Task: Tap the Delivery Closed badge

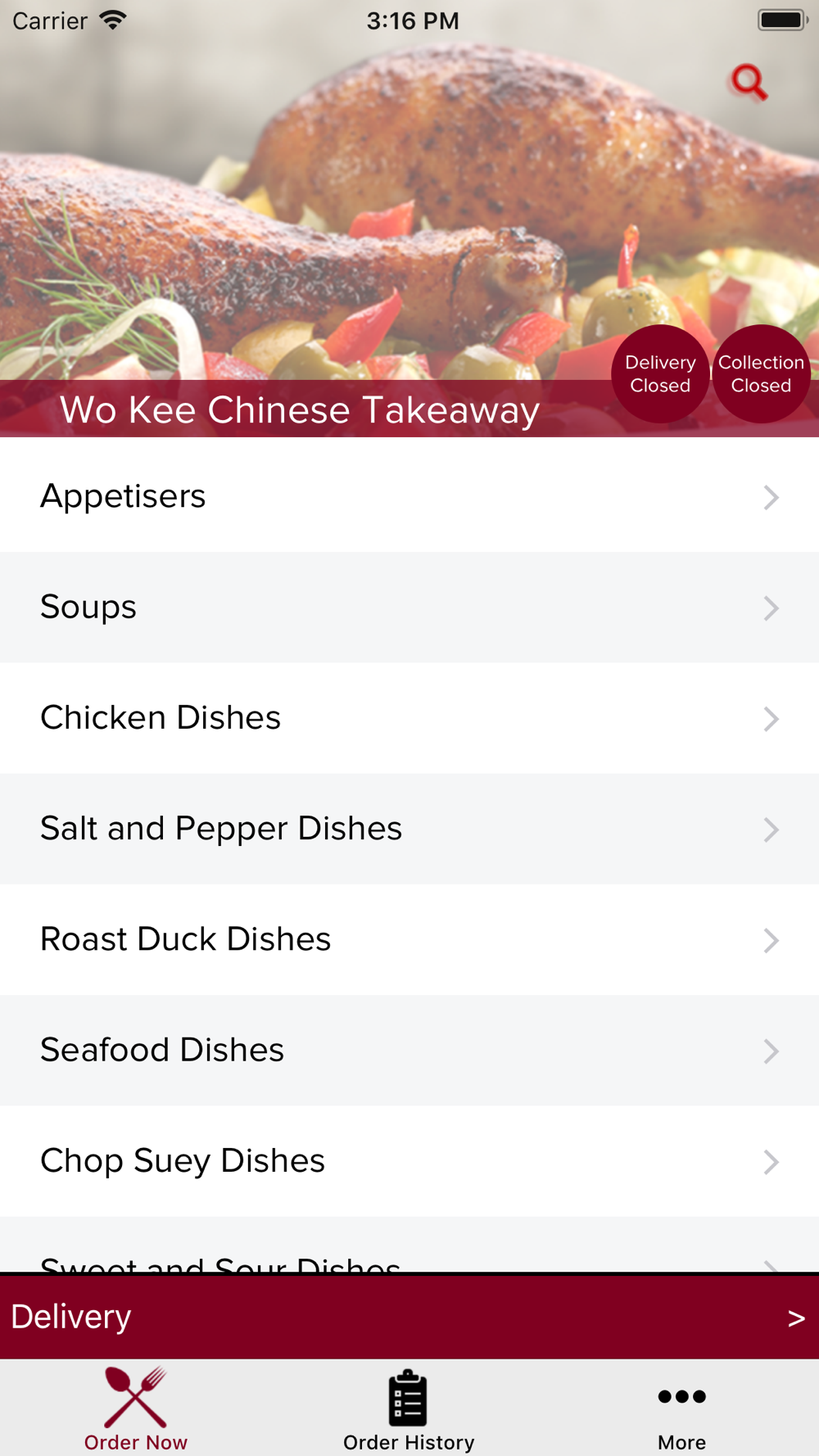Action: click(x=660, y=374)
